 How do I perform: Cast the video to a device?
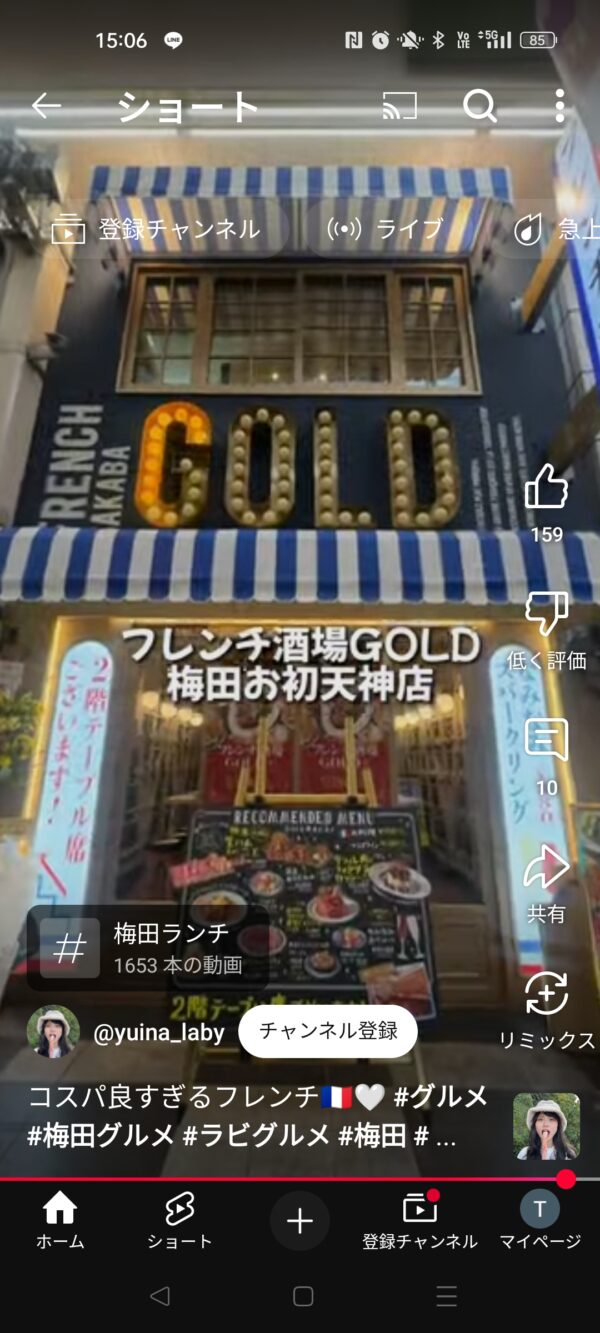point(400,106)
